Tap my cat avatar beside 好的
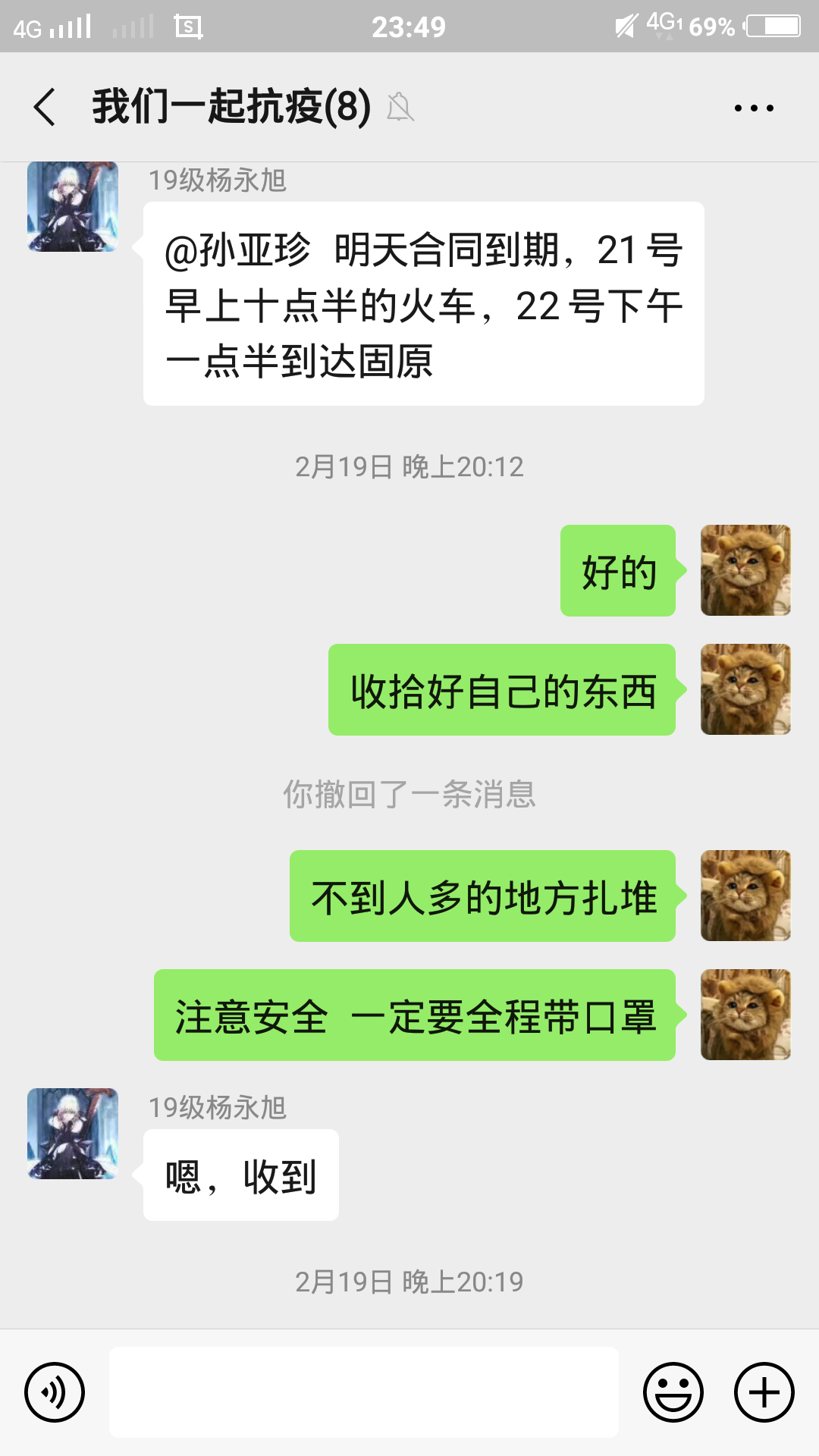 [745, 570]
